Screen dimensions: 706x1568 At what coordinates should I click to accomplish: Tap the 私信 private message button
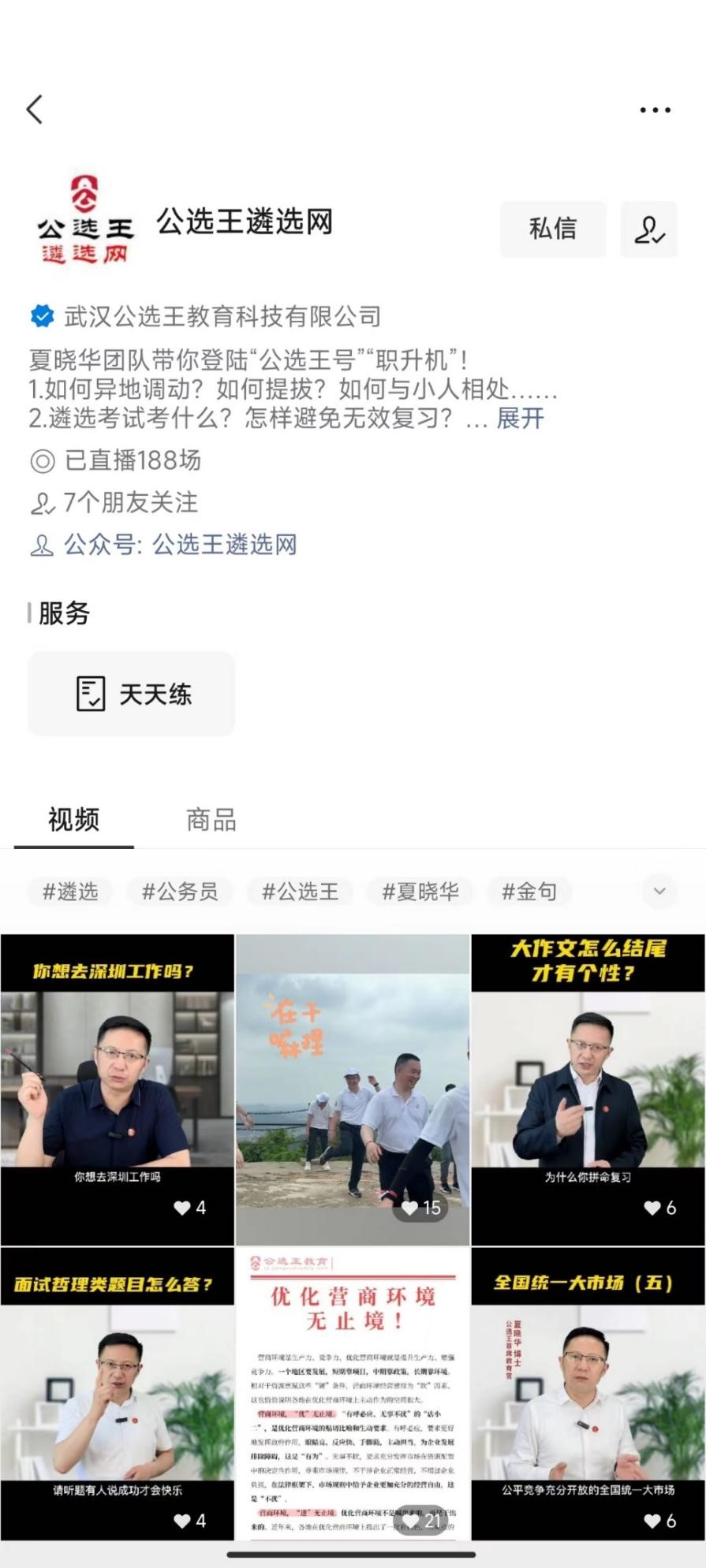(x=552, y=229)
